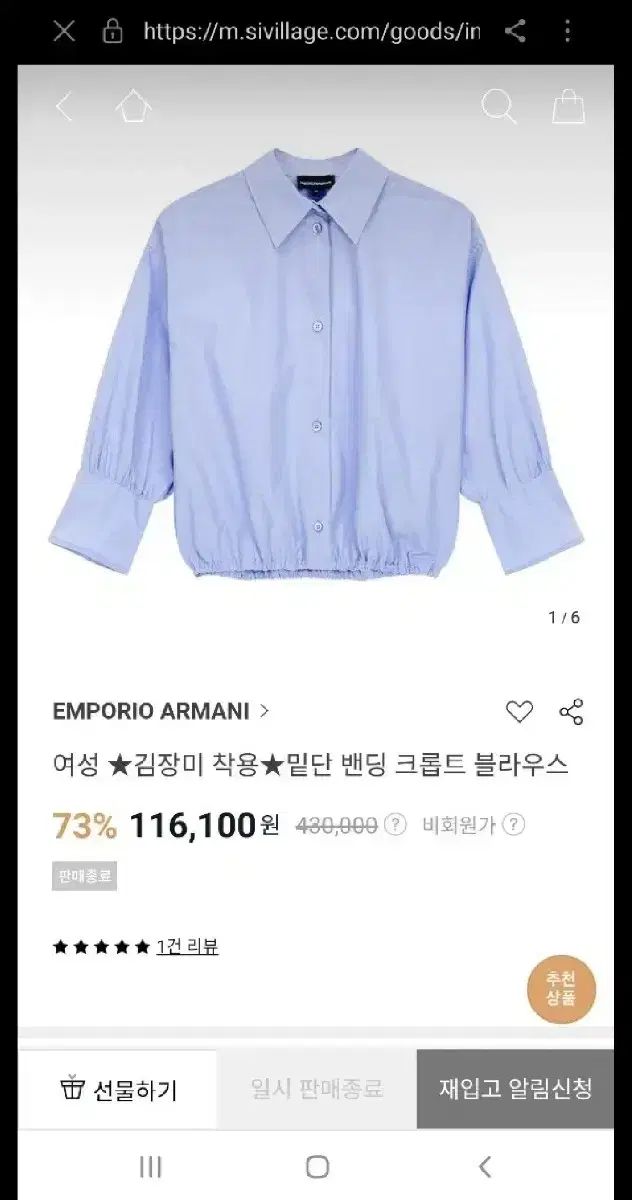The width and height of the screenshot is (632, 1200).
Task: Open the blue blouse product image
Action: 316,365
